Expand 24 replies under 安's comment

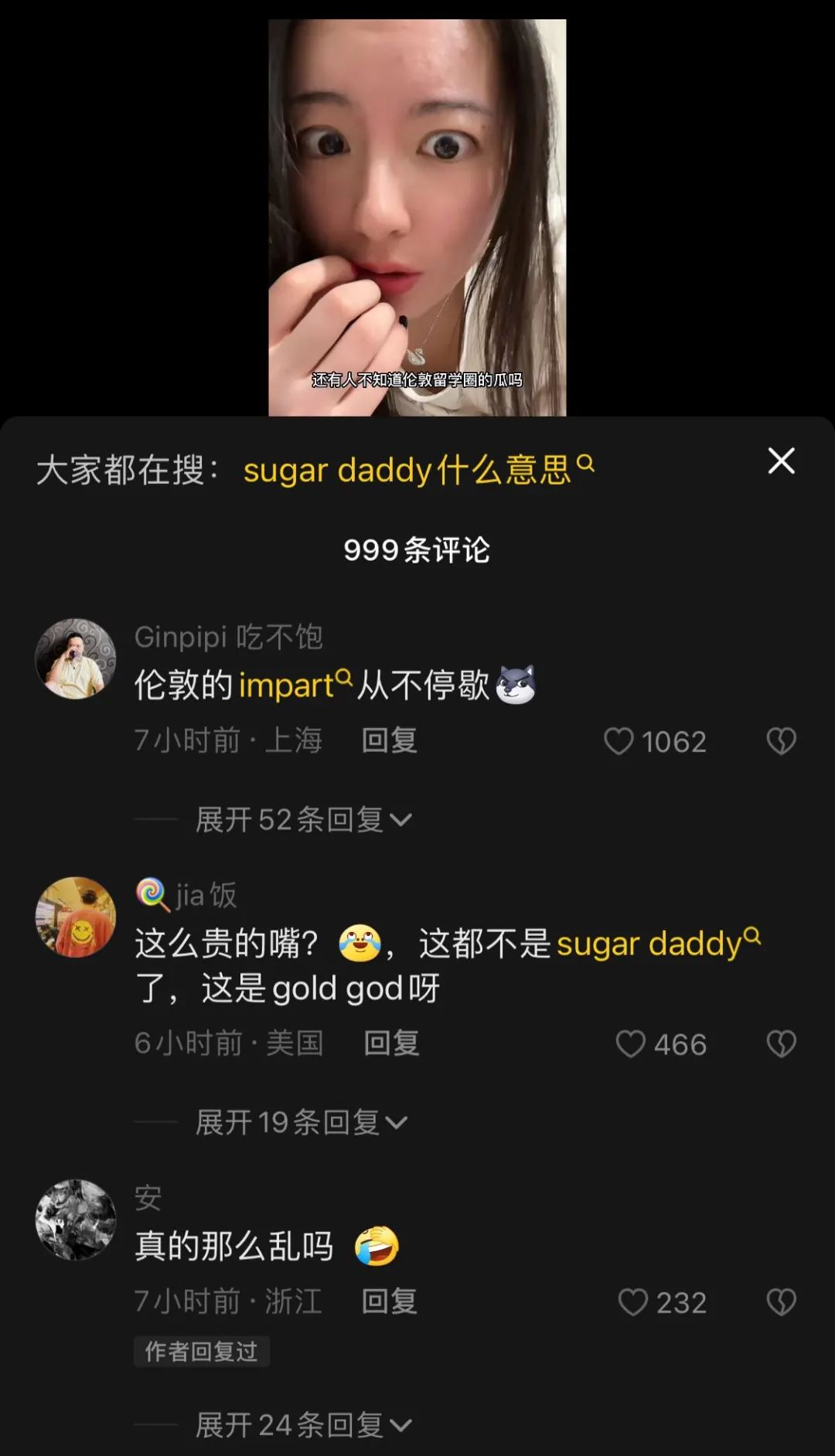pyautogui.click(x=303, y=1425)
